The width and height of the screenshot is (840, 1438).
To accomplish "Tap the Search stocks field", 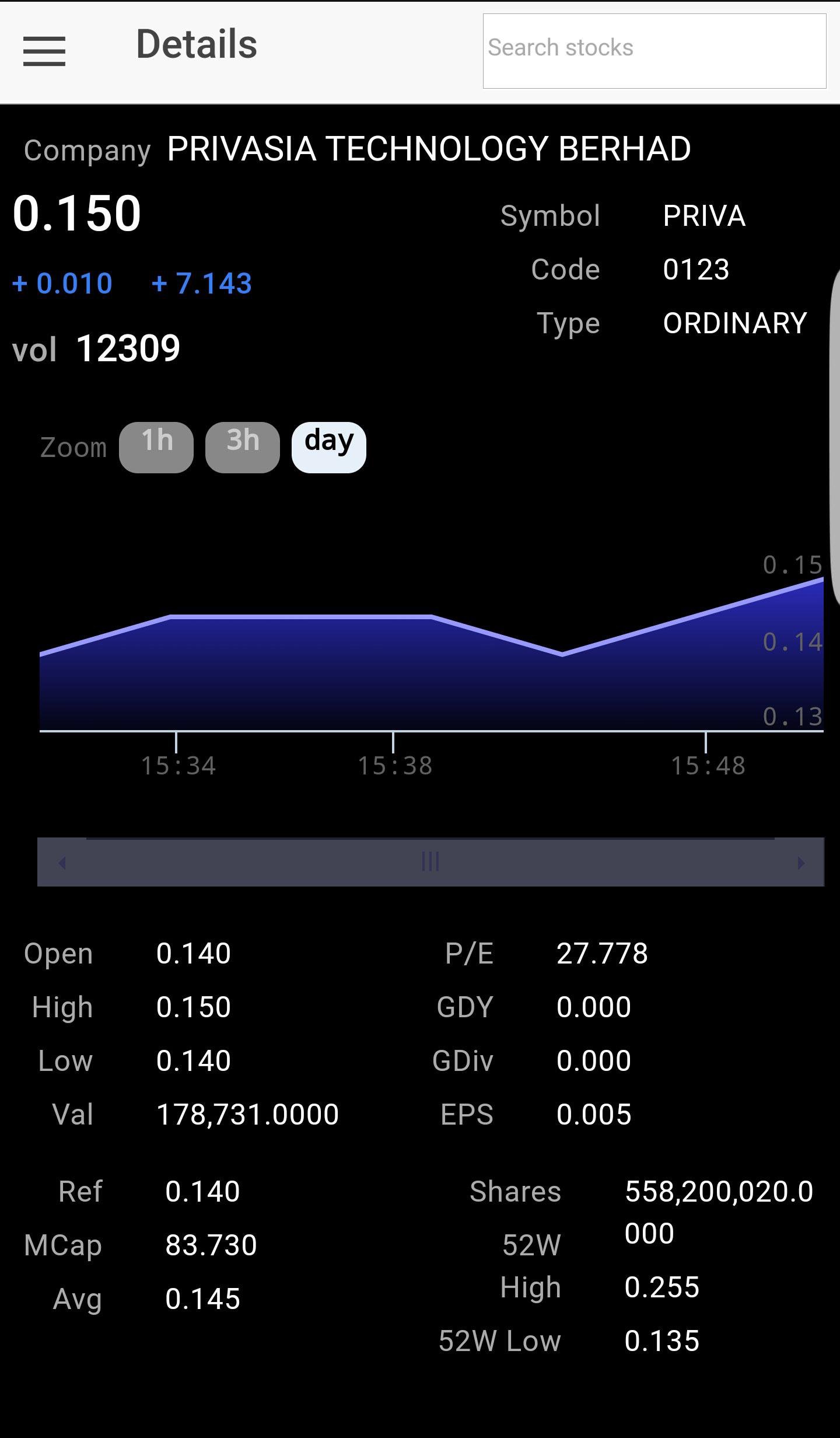I will coord(654,51).
